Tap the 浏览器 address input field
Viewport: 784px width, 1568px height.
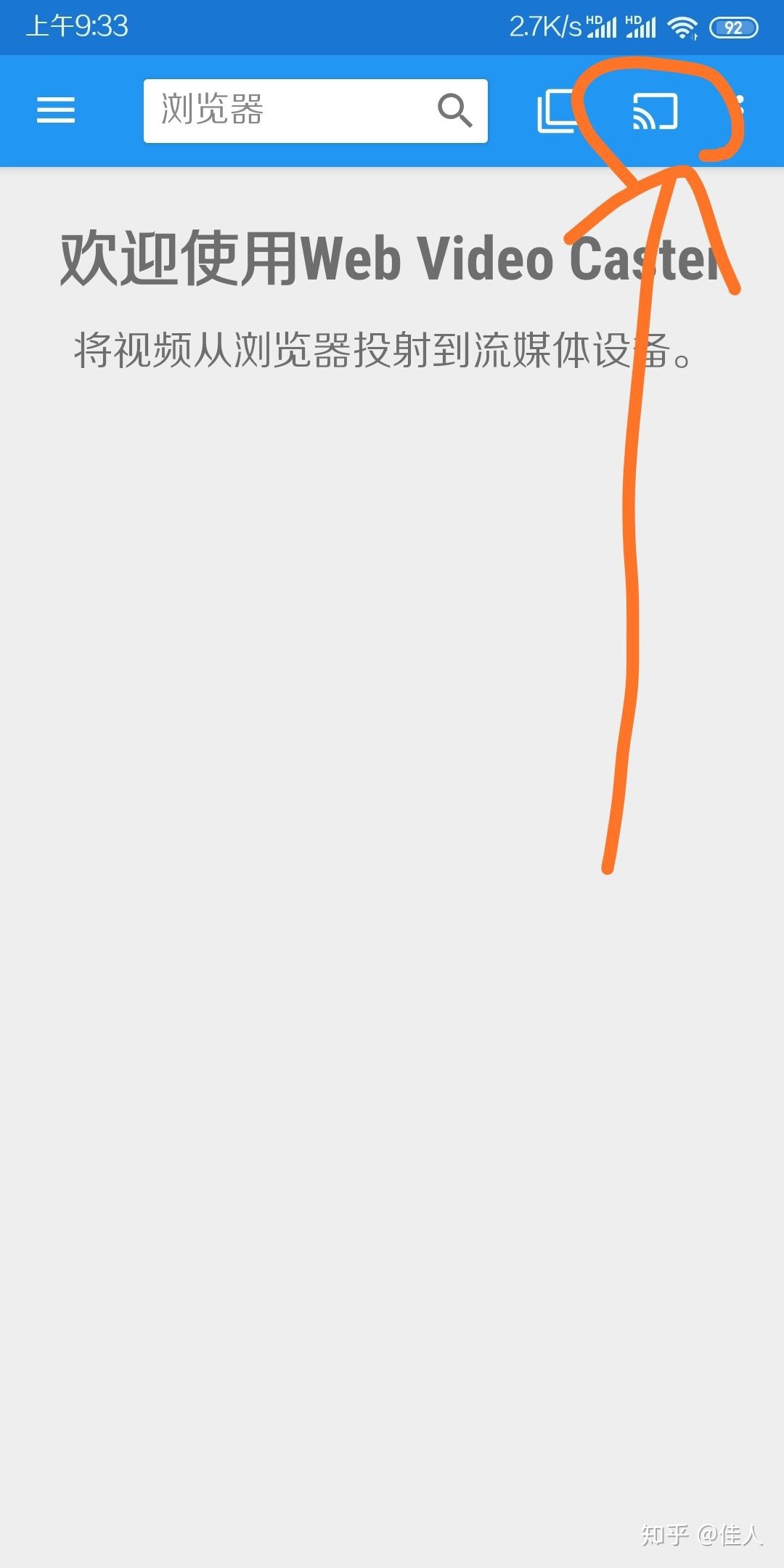[290, 110]
